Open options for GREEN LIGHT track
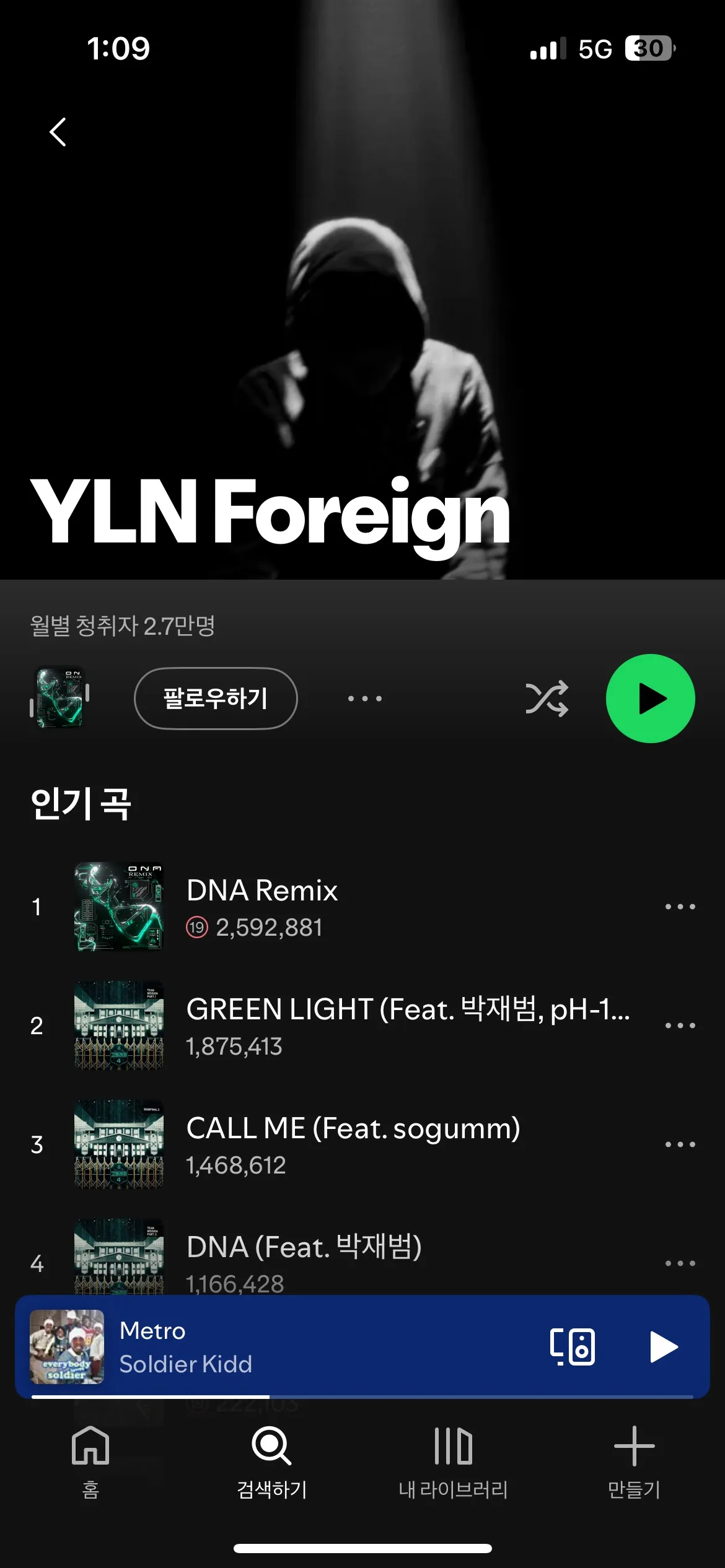 click(x=682, y=1026)
